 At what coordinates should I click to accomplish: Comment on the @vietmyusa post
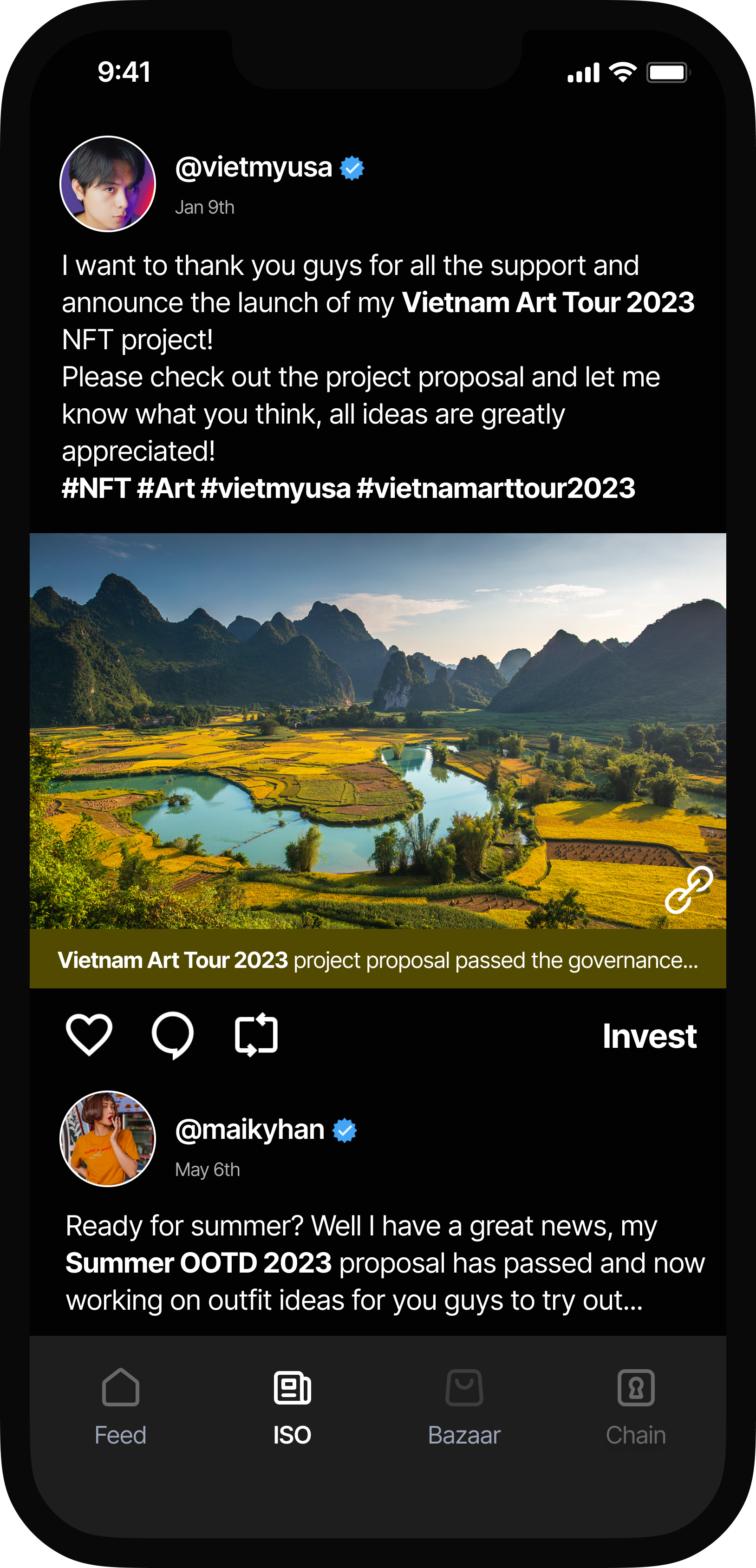click(173, 1035)
